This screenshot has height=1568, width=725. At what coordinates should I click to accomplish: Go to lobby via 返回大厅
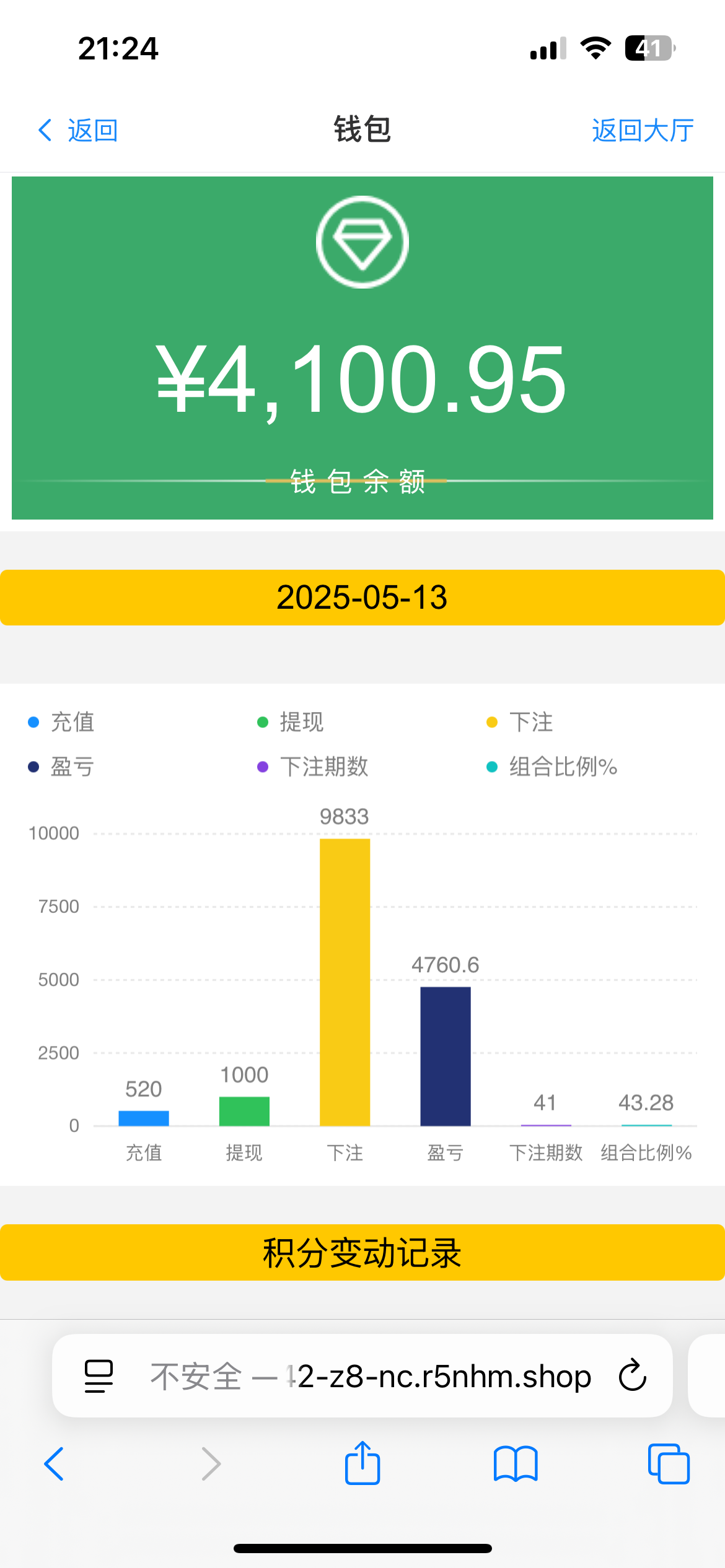pos(643,131)
